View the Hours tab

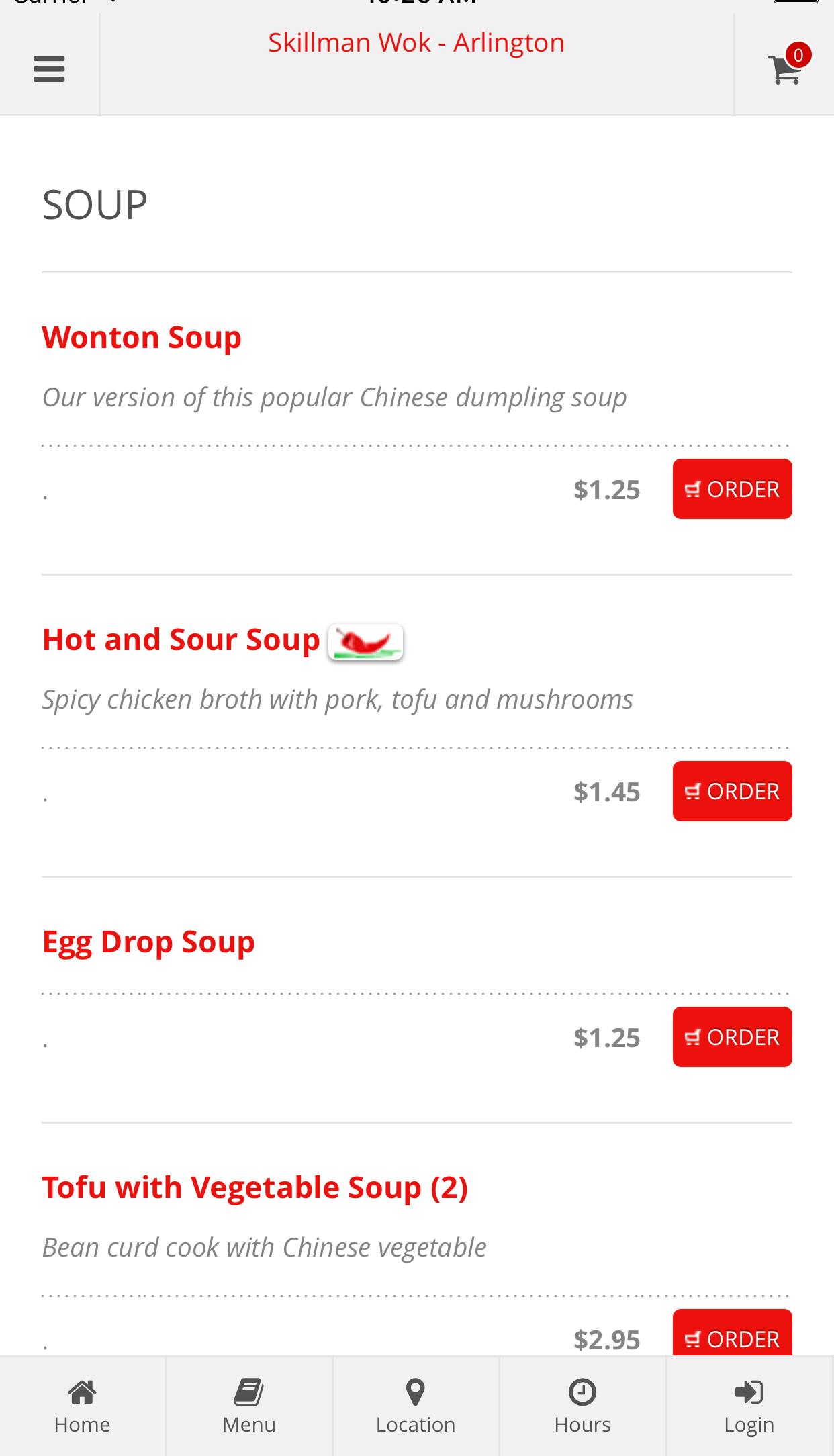(x=582, y=1406)
